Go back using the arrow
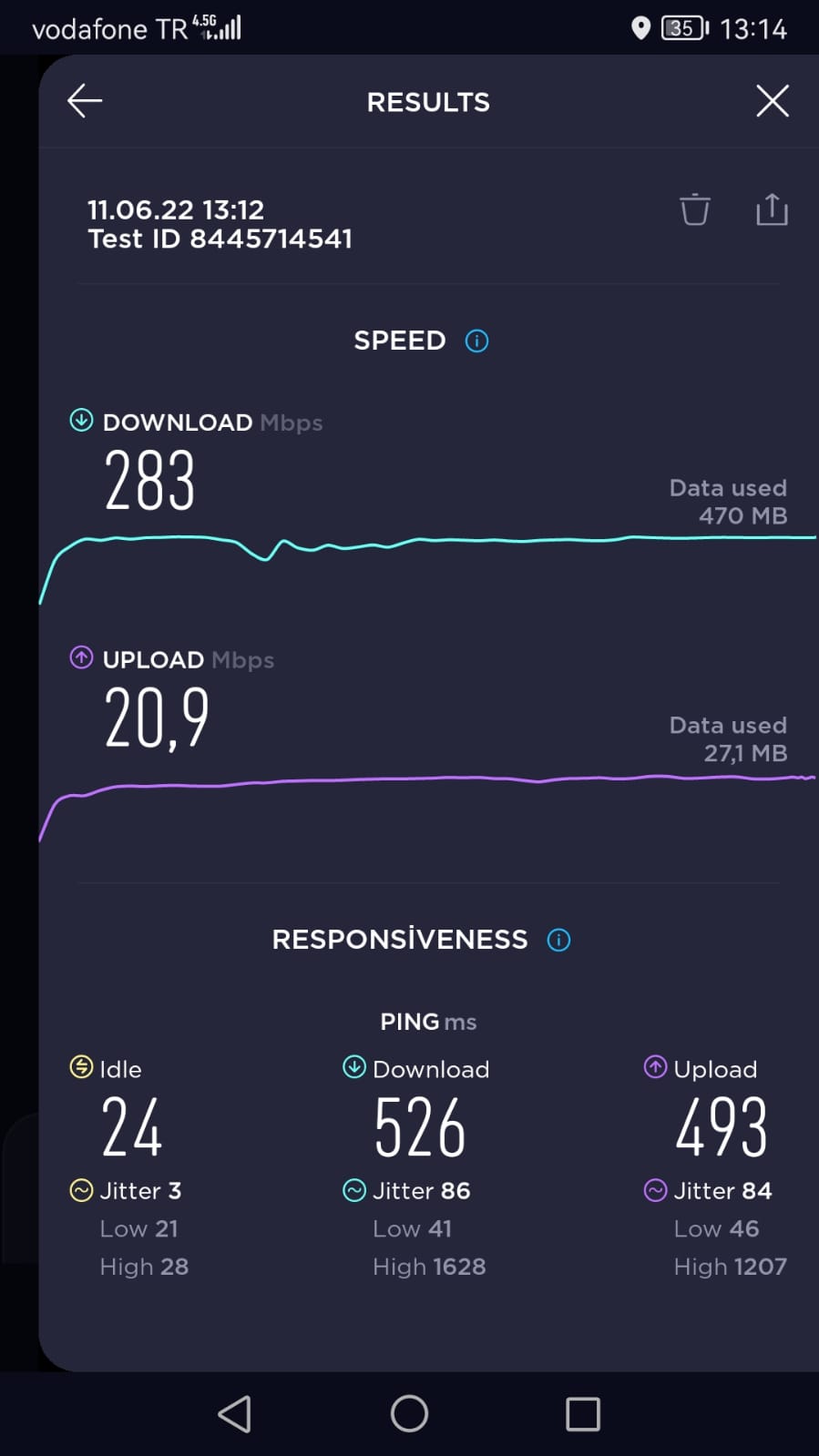This screenshot has width=819, height=1456. (85, 101)
